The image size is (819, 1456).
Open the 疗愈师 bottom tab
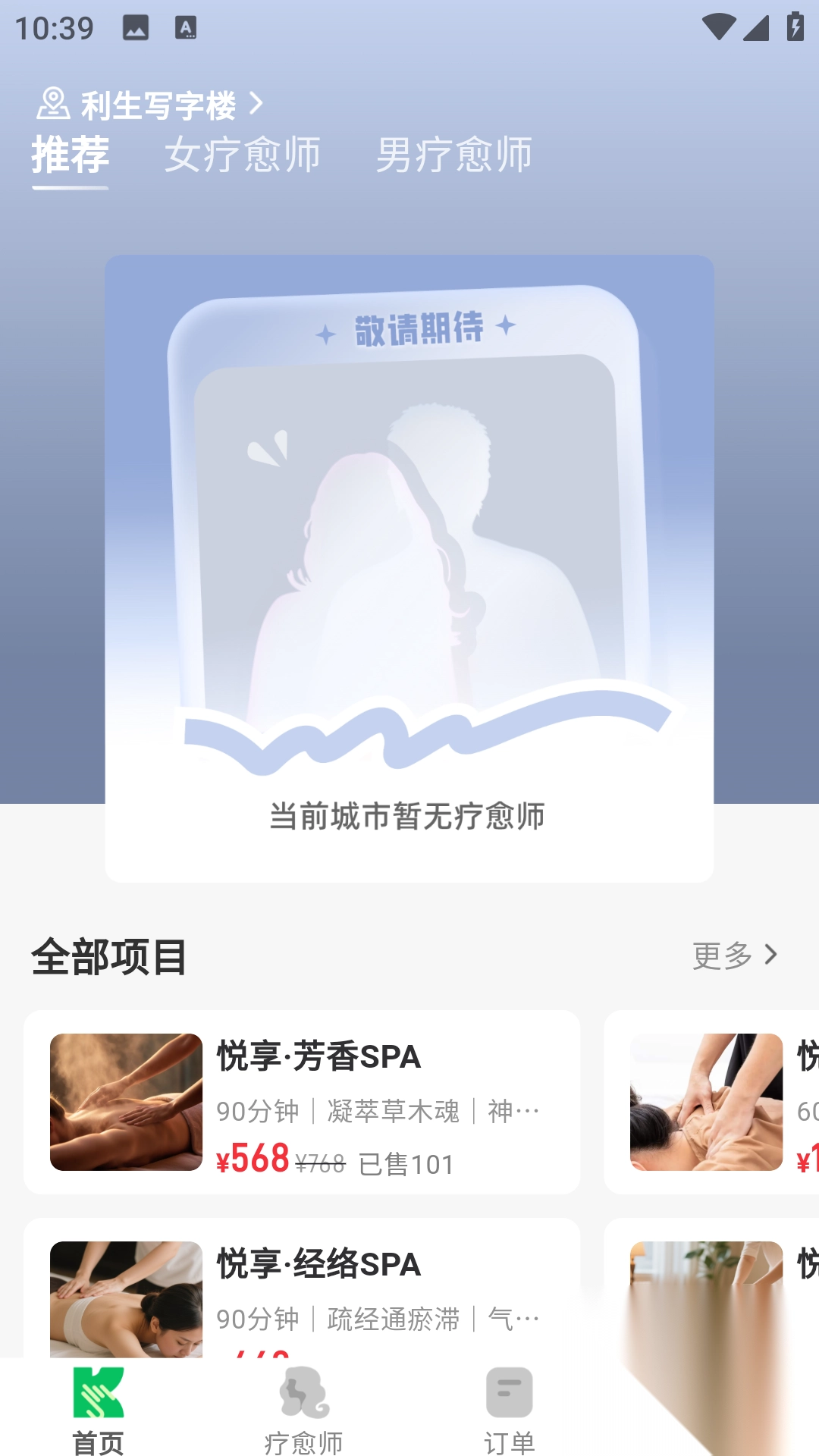coord(303,1410)
